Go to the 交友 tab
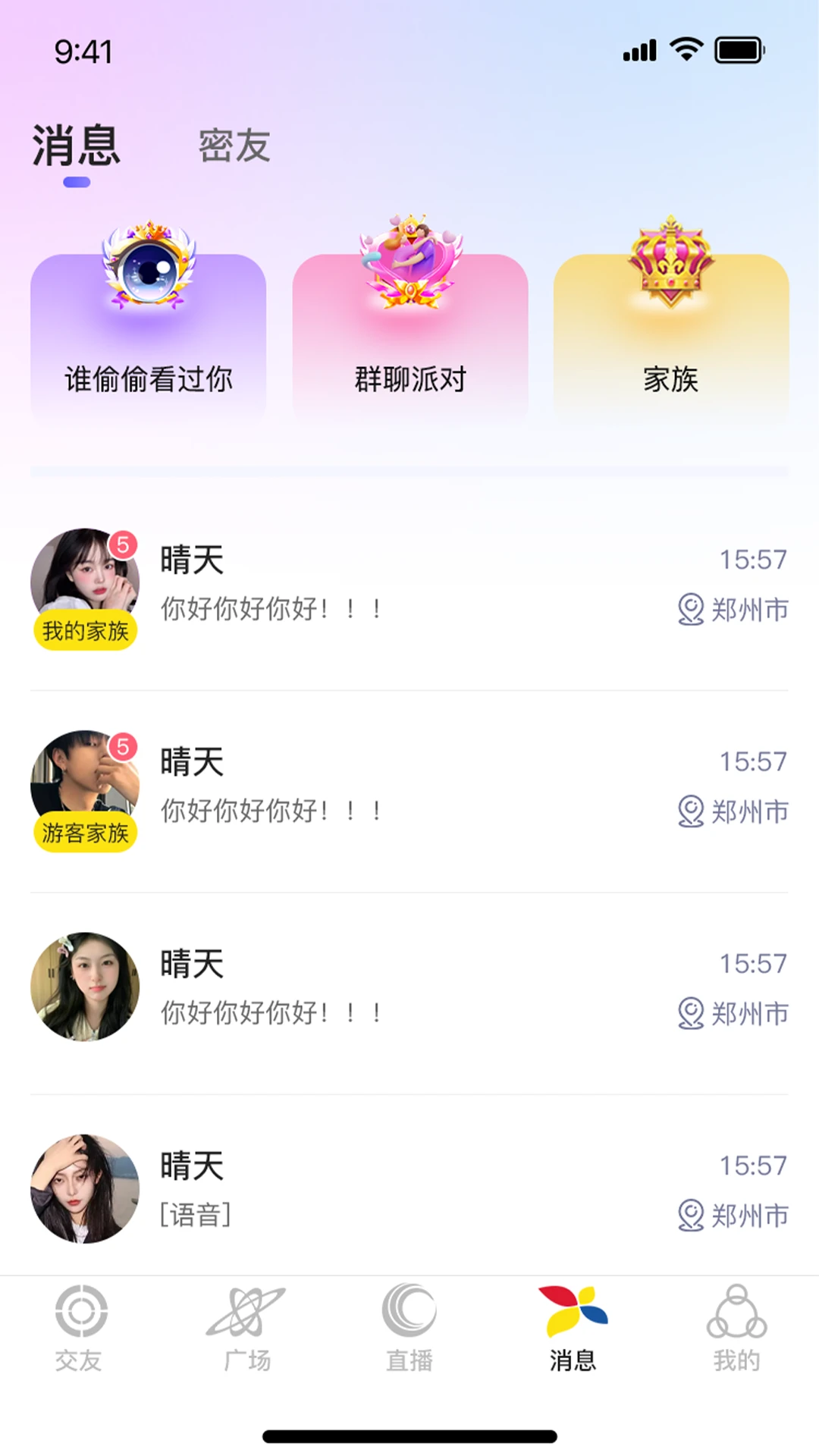Screen dimensions: 819x1456 click(x=80, y=1329)
